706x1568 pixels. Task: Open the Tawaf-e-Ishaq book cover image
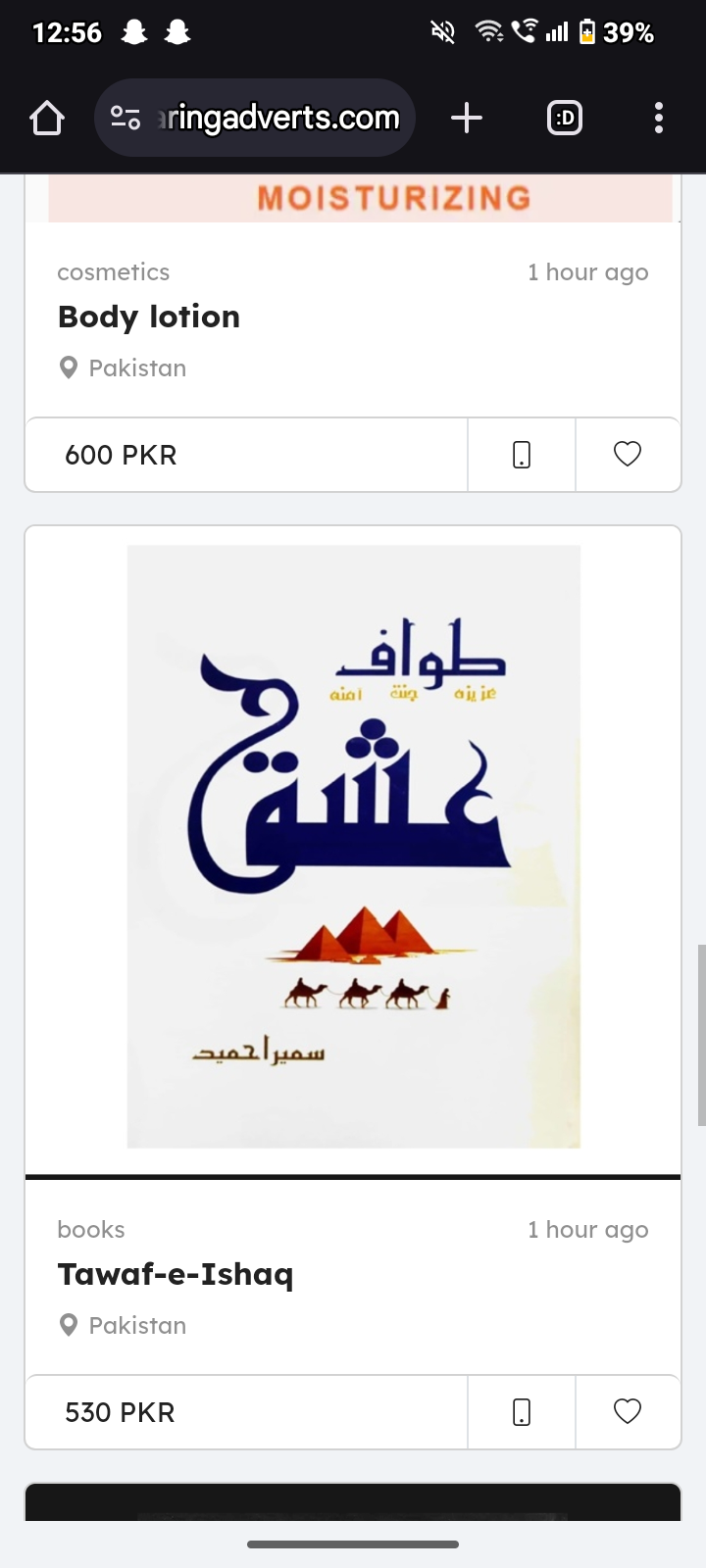pos(353,847)
